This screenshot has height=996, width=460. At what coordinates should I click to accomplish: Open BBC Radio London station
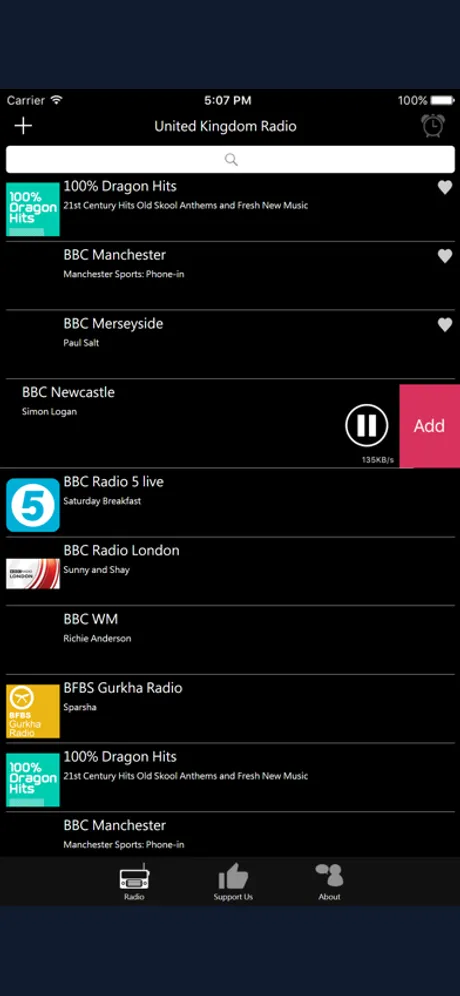pos(230,571)
